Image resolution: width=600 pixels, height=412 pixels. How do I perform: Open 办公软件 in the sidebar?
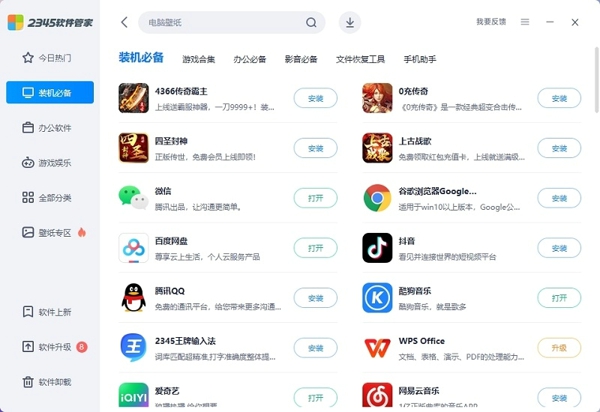pos(50,128)
